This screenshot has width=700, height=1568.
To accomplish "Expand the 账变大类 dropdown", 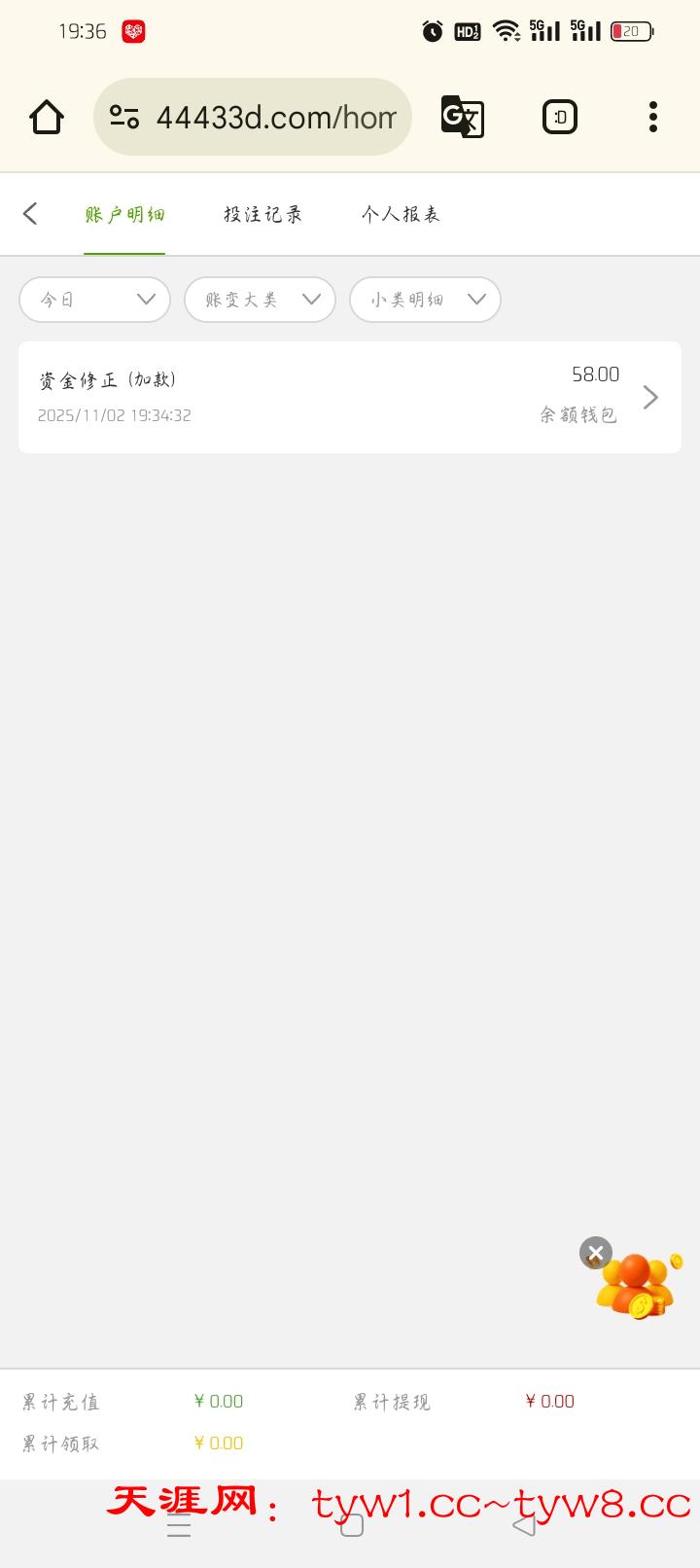I will click(x=260, y=300).
